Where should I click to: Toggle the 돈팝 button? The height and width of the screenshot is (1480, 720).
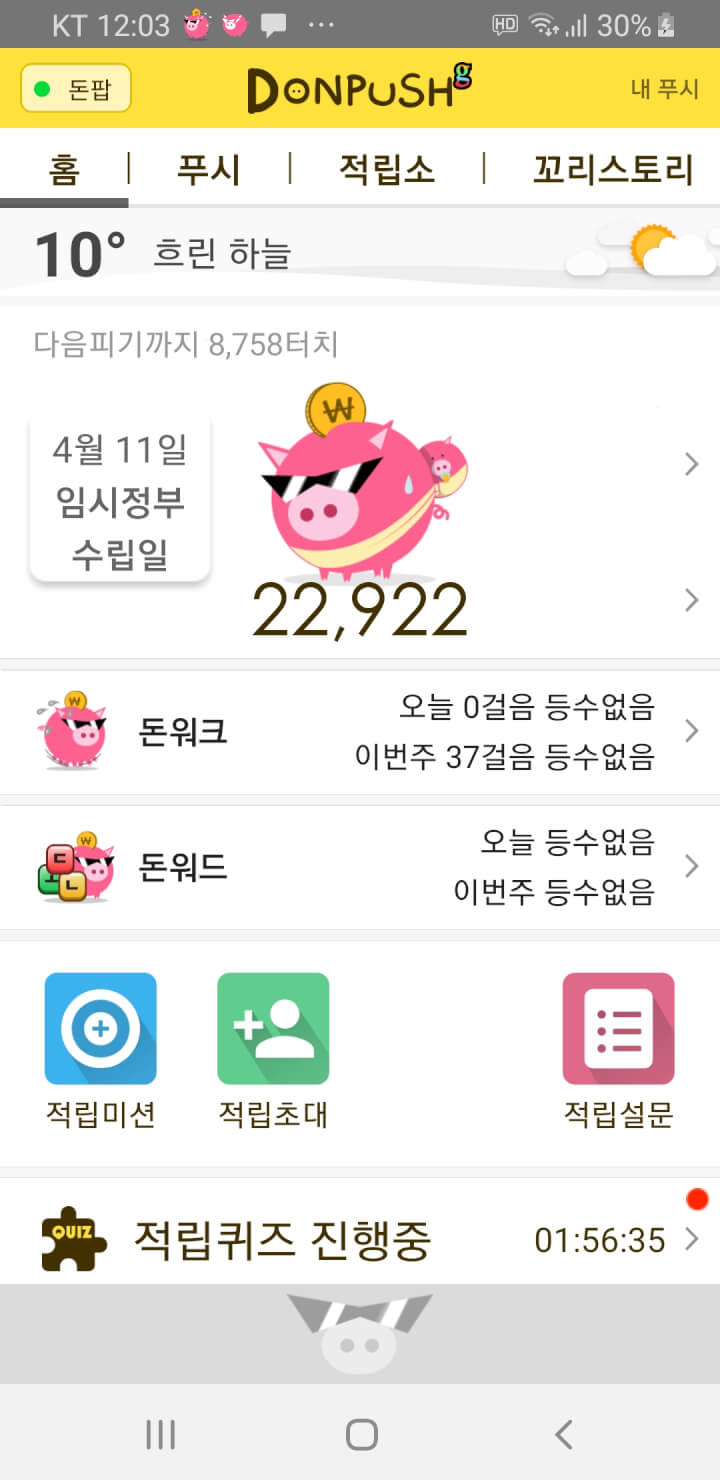(76, 90)
